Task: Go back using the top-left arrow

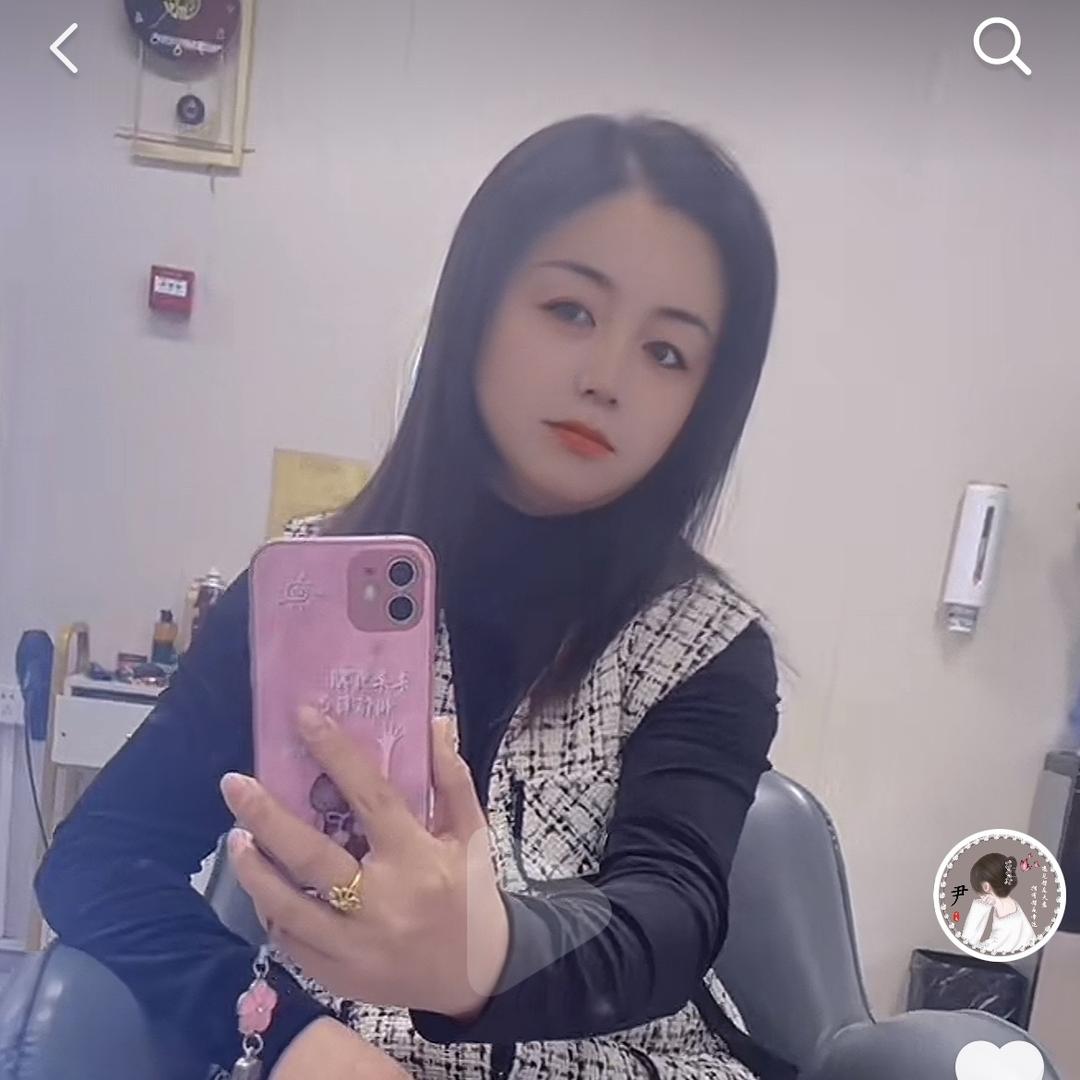Action: tap(64, 48)
